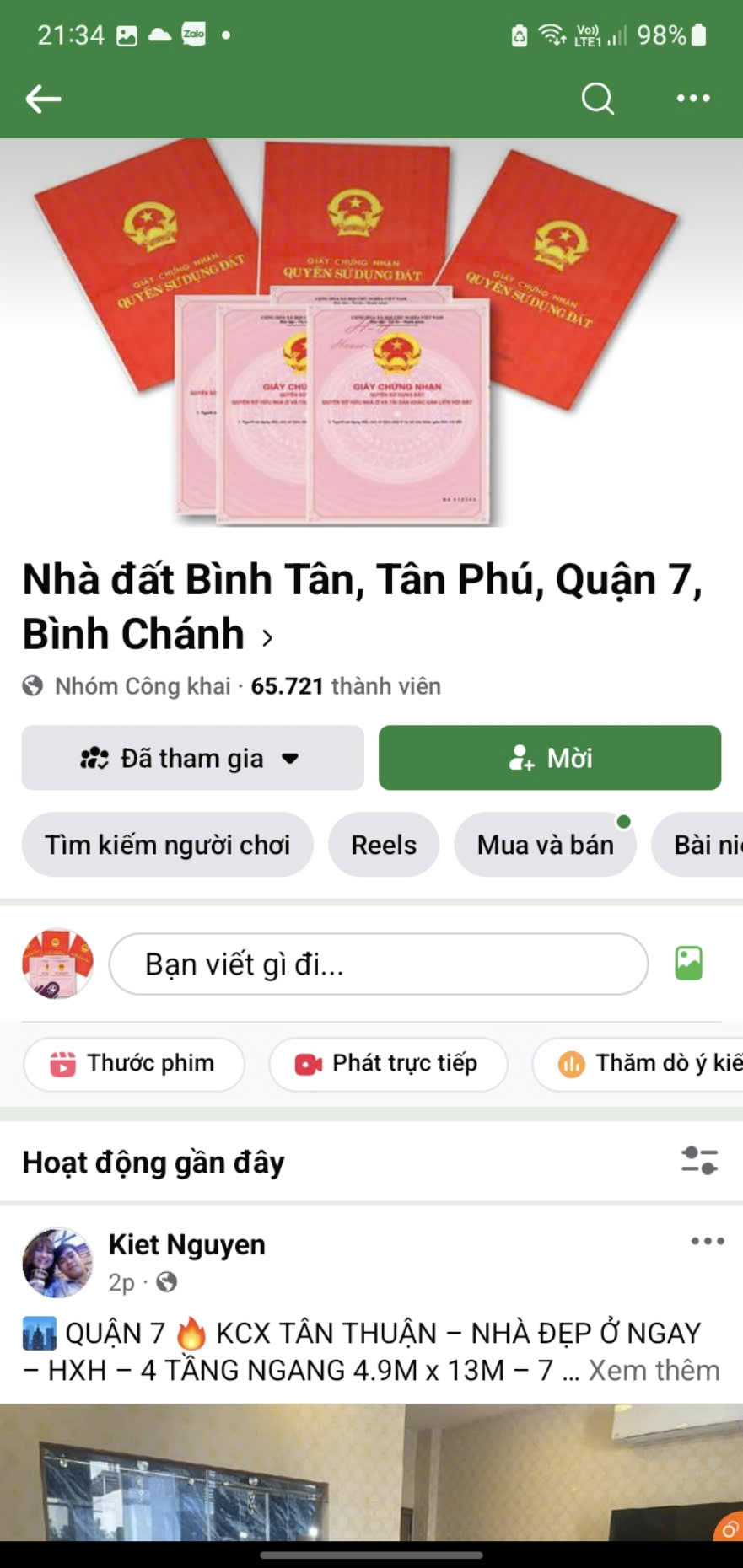Open the group name details

click(267, 637)
